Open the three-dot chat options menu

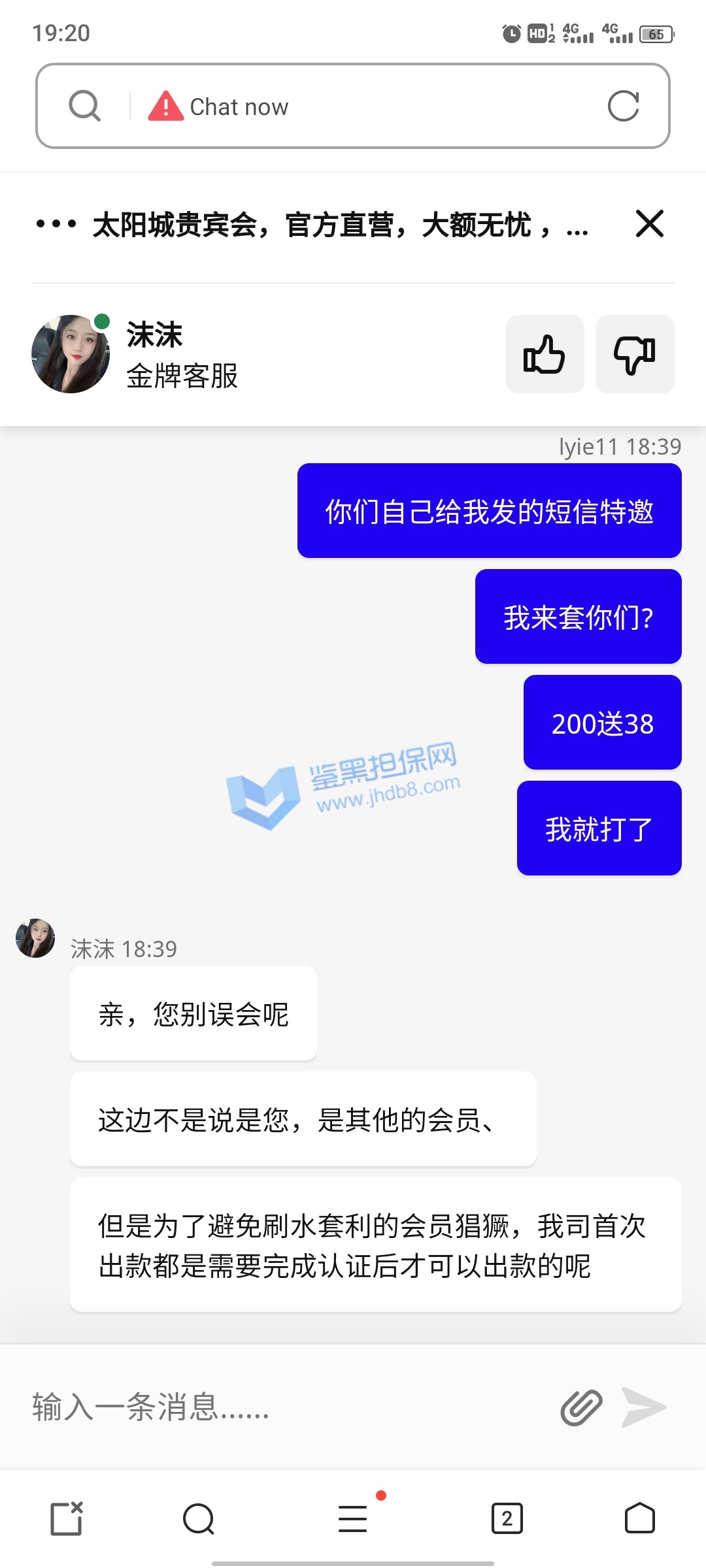click(x=56, y=224)
